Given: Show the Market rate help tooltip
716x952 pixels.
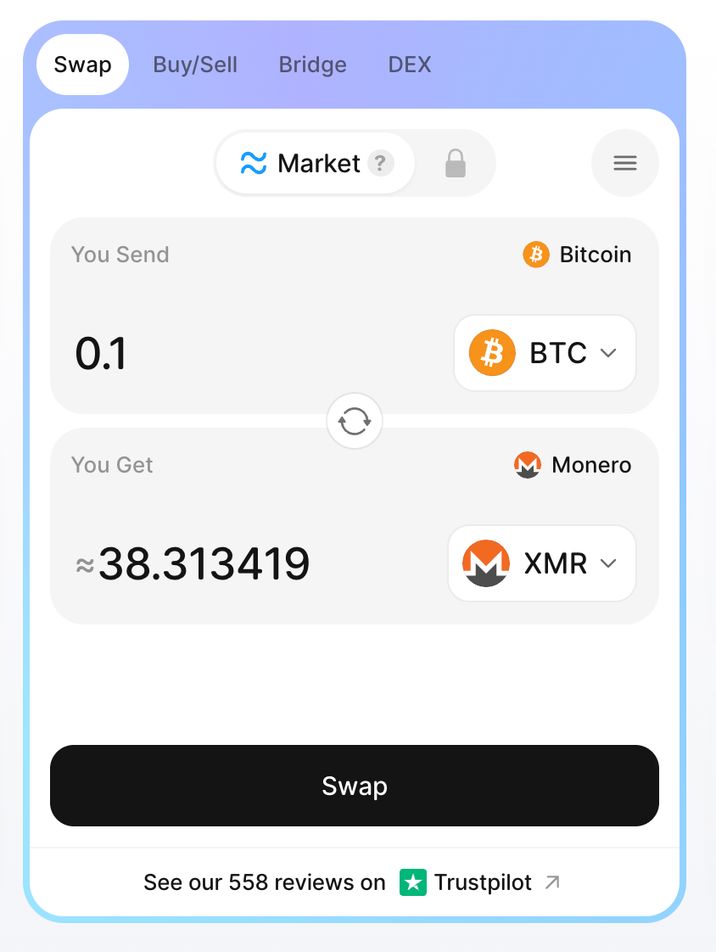Looking at the screenshot, I should 380,163.
